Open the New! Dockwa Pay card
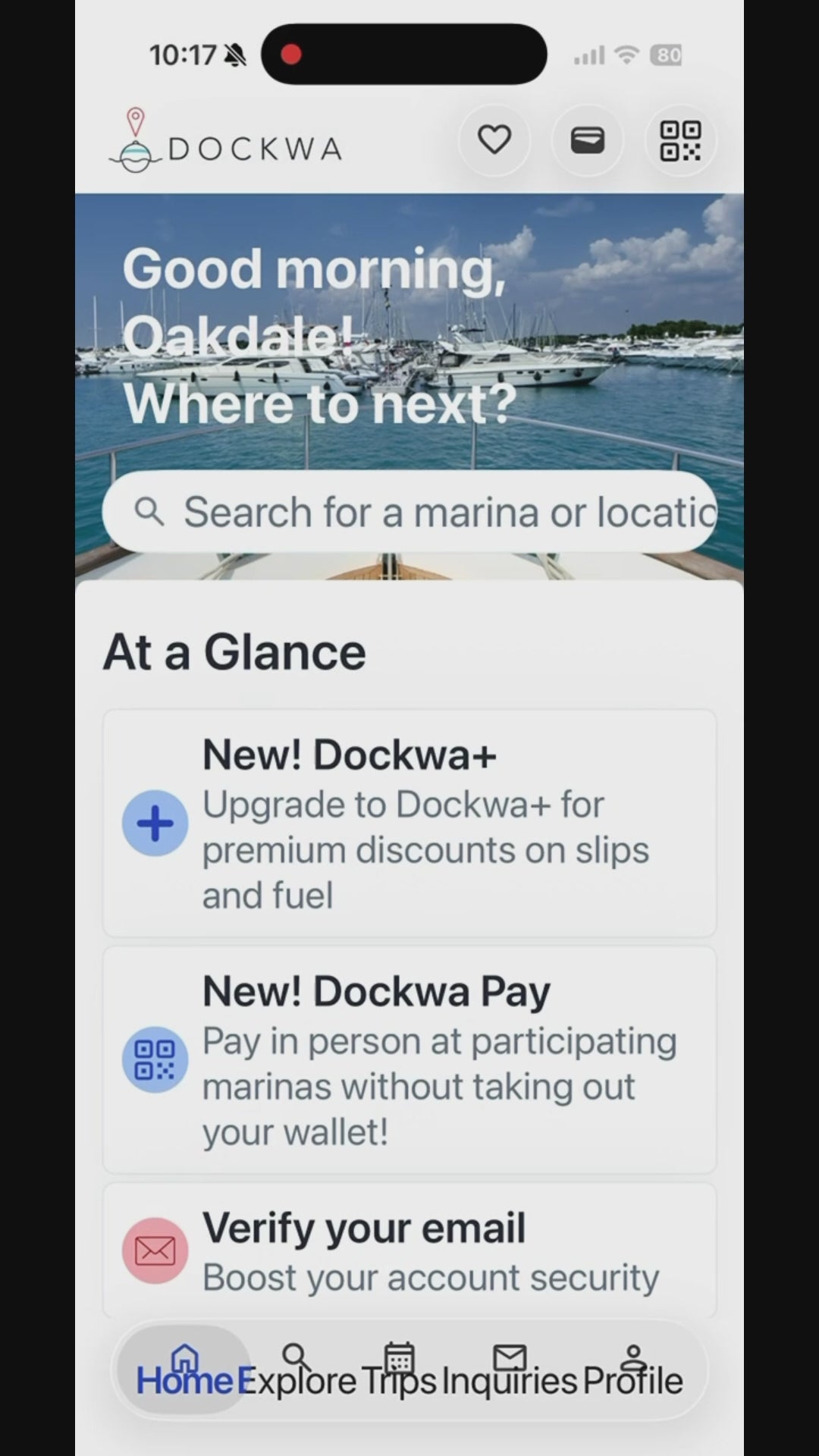 click(409, 1060)
